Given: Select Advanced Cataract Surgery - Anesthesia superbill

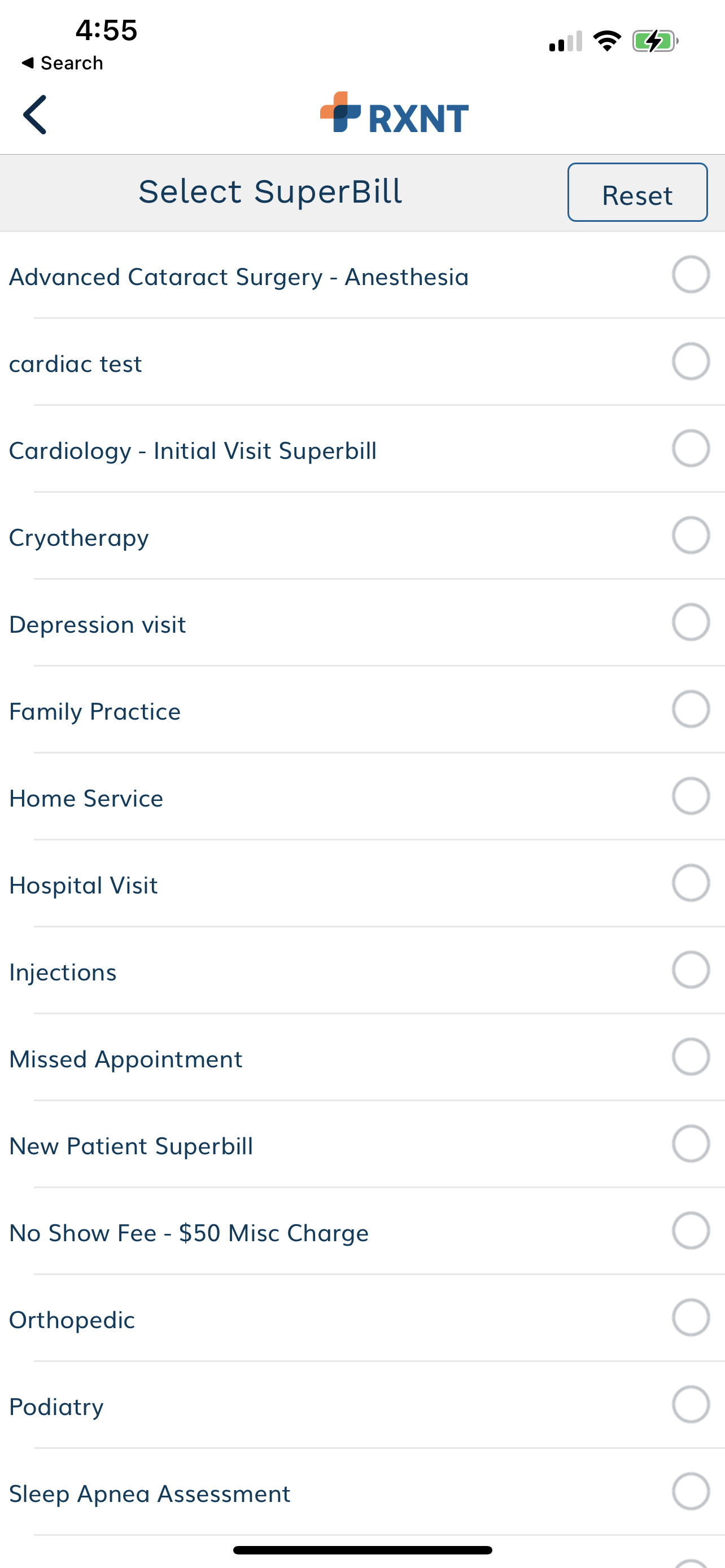Looking at the screenshot, I should (363, 275).
